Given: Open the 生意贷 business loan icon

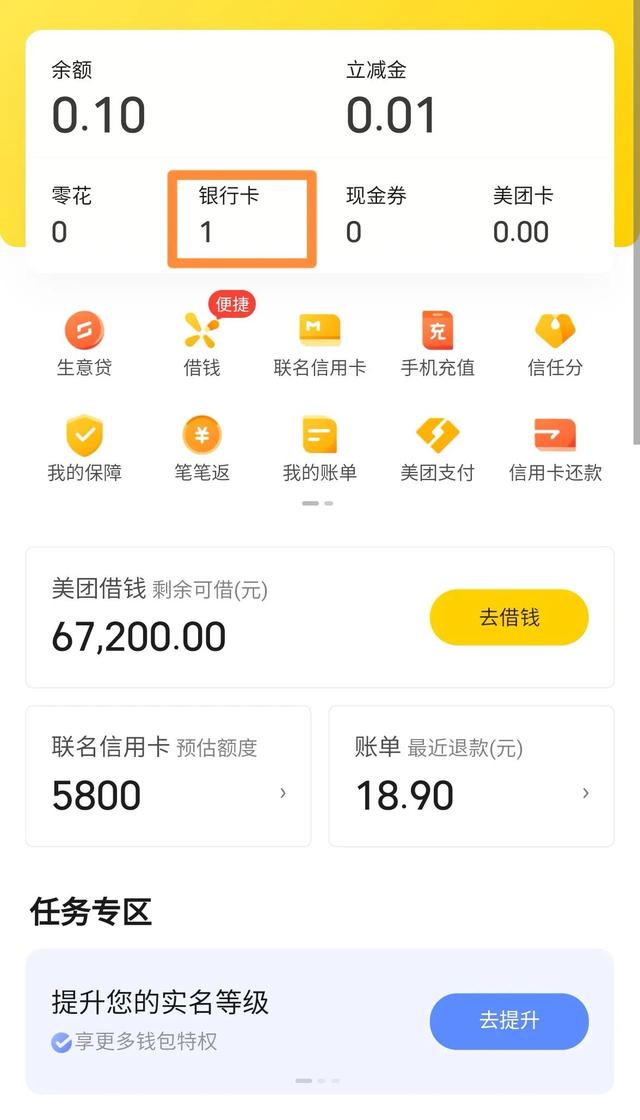Looking at the screenshot, I should (84, 343).
